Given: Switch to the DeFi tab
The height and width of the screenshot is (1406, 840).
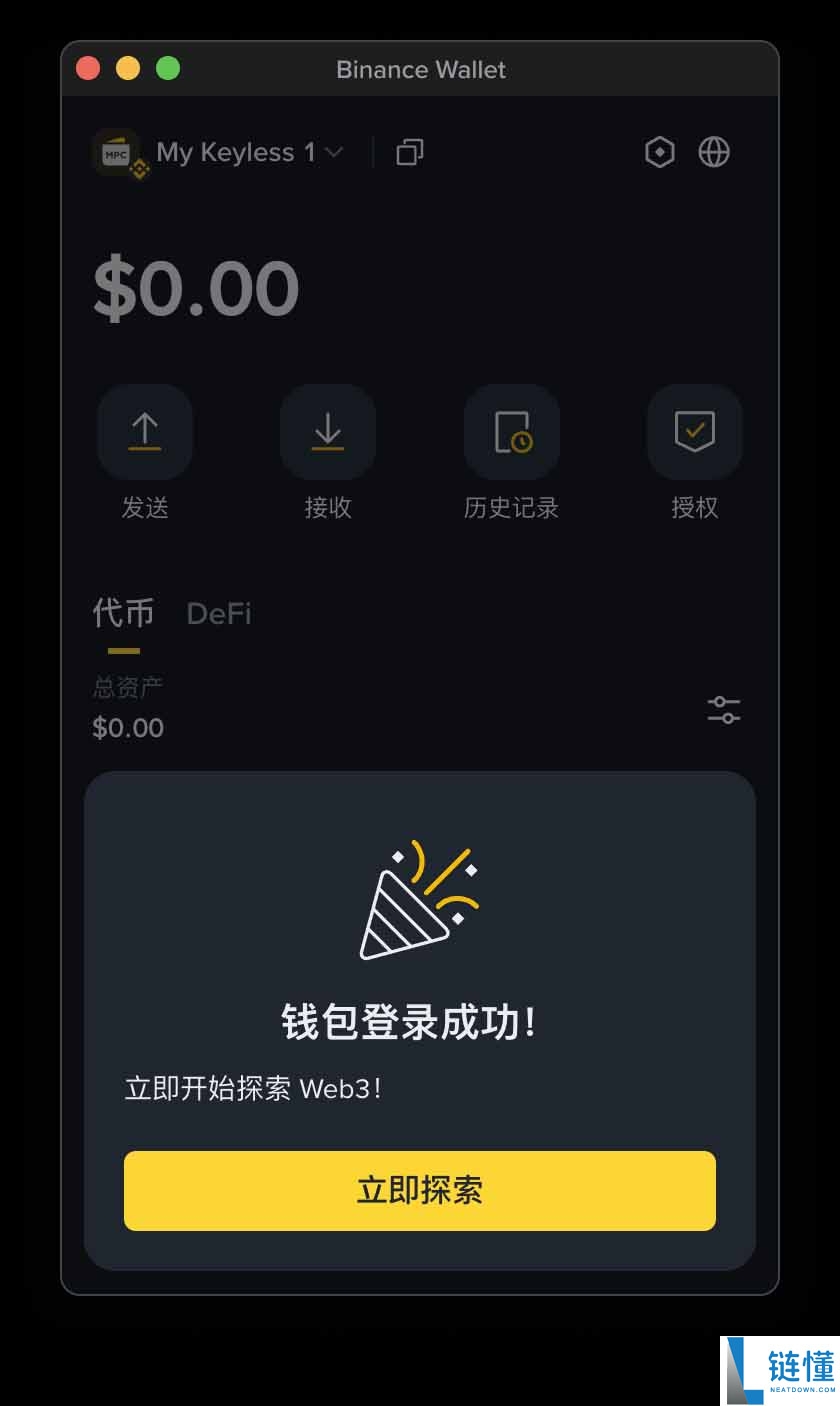Looking at the screenshot, I should pyautogui.click(x=218, y=613).
